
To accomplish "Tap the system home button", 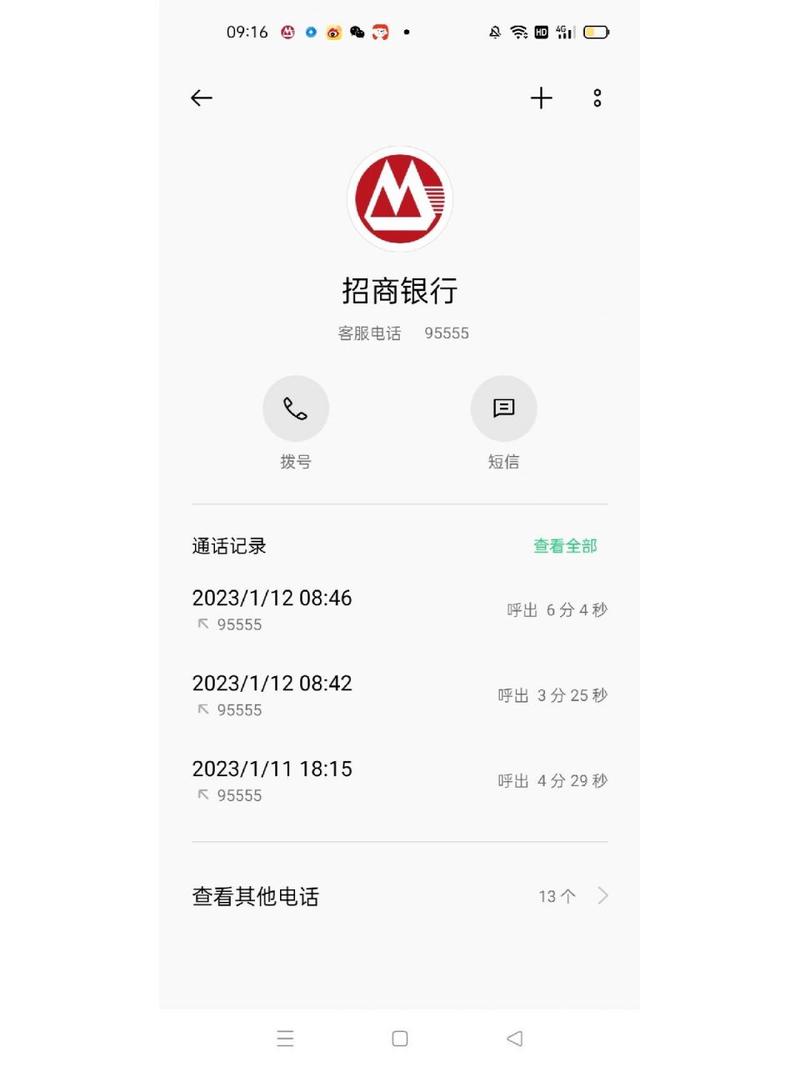I will pyautogui.click(x=400, y=1039).
